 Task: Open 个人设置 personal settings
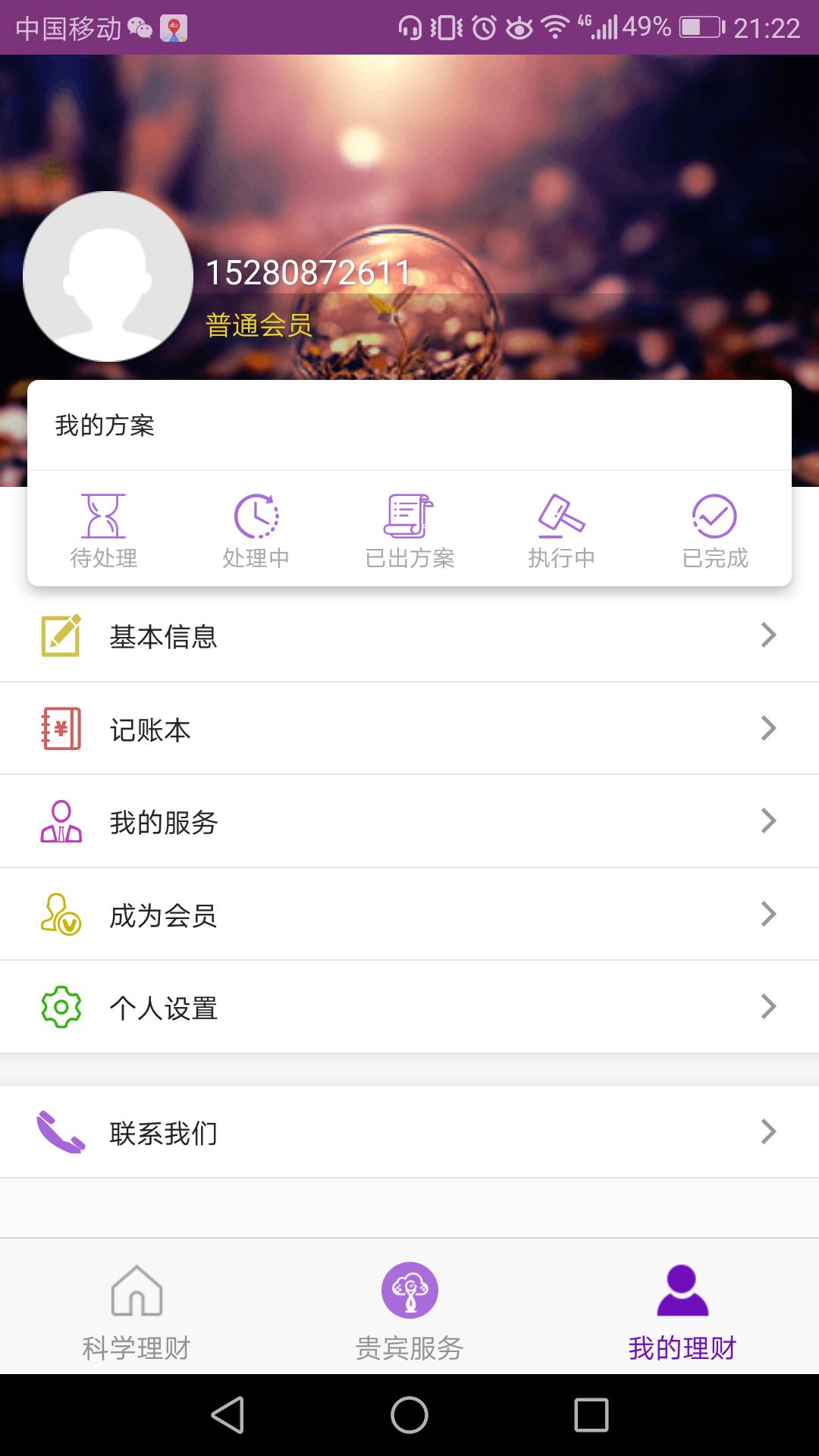[409, 1007]
